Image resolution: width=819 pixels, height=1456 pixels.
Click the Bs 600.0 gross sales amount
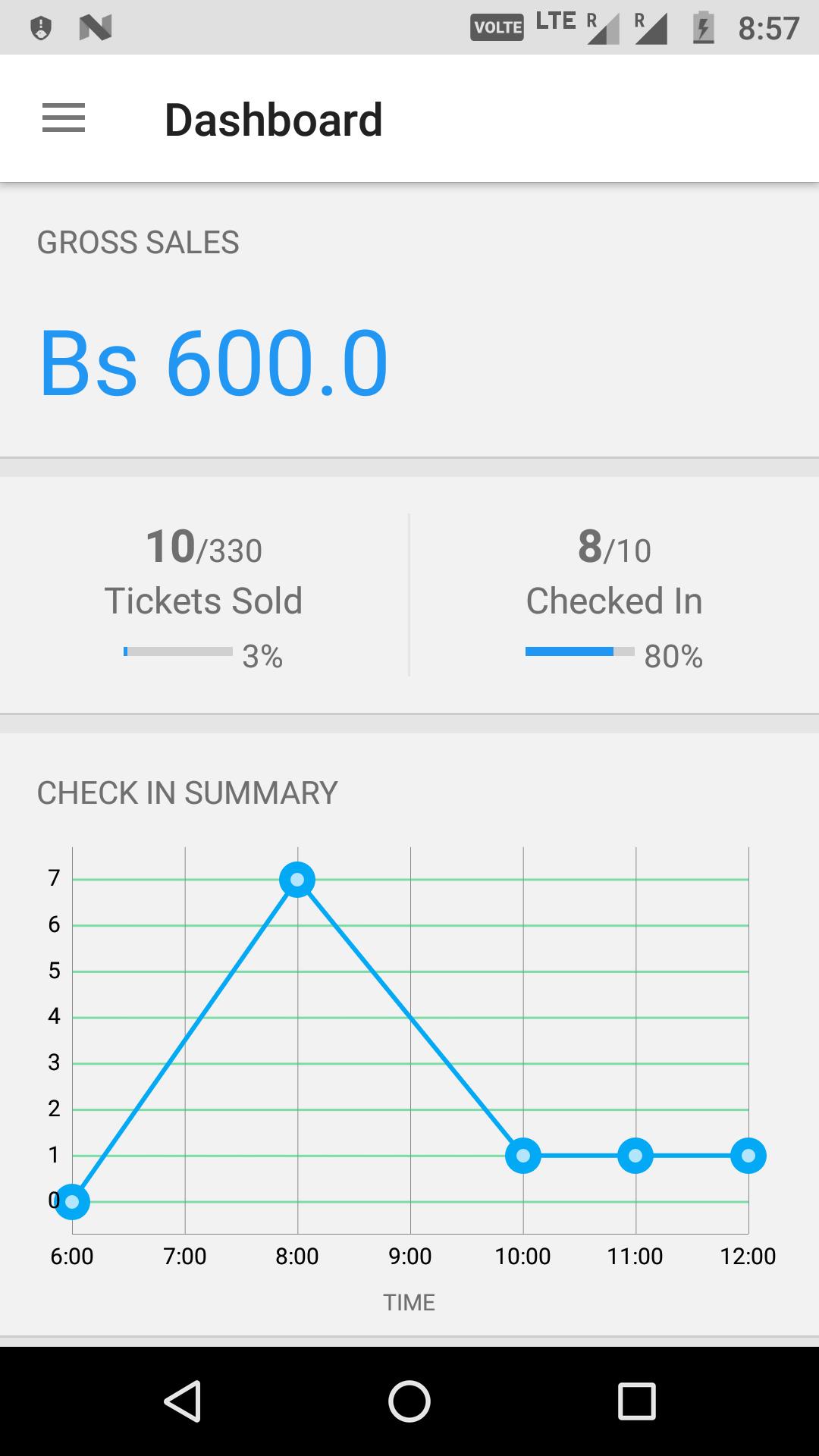(213, 364)
